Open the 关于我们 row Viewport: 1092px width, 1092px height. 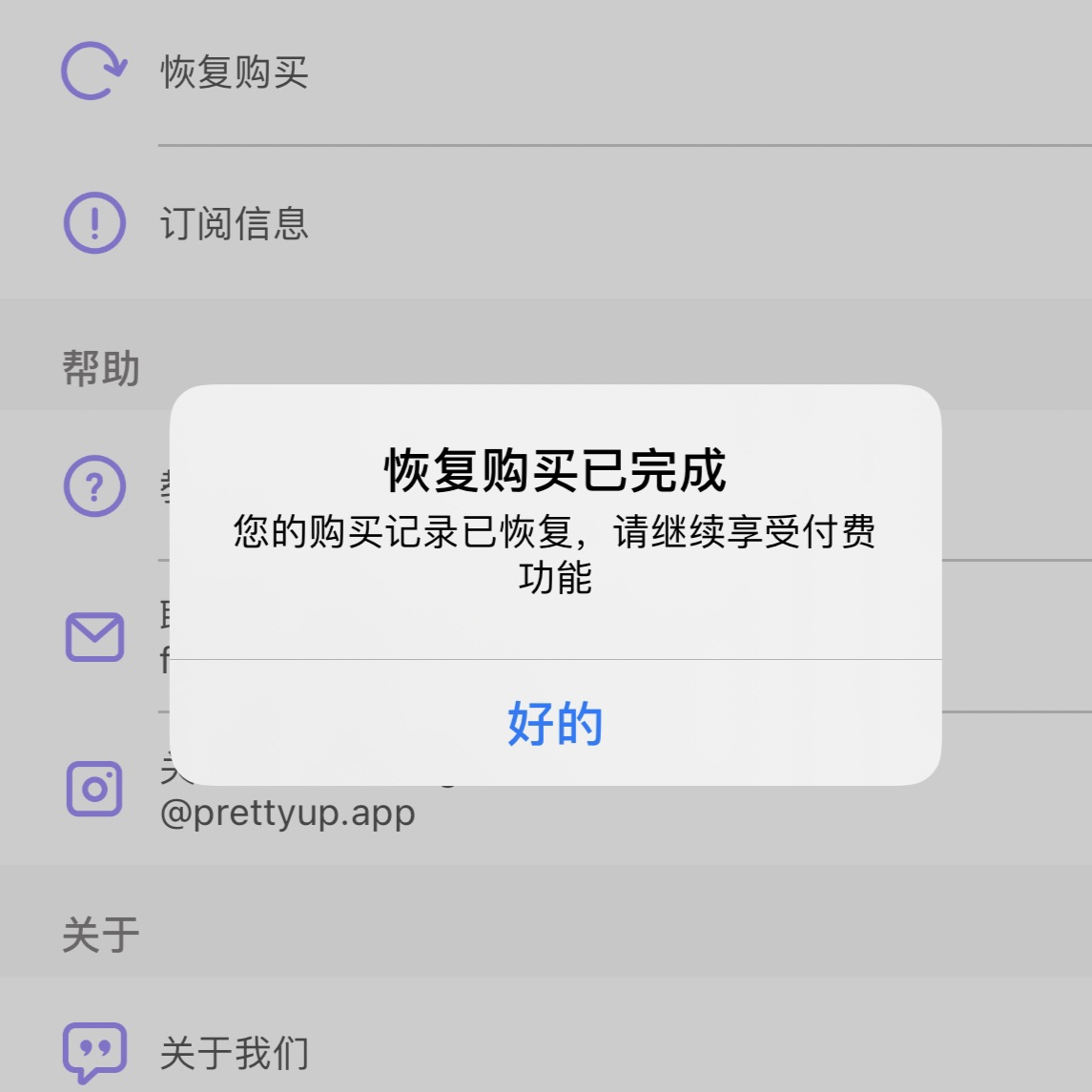pyautogui.click(x=234, y=1053)
